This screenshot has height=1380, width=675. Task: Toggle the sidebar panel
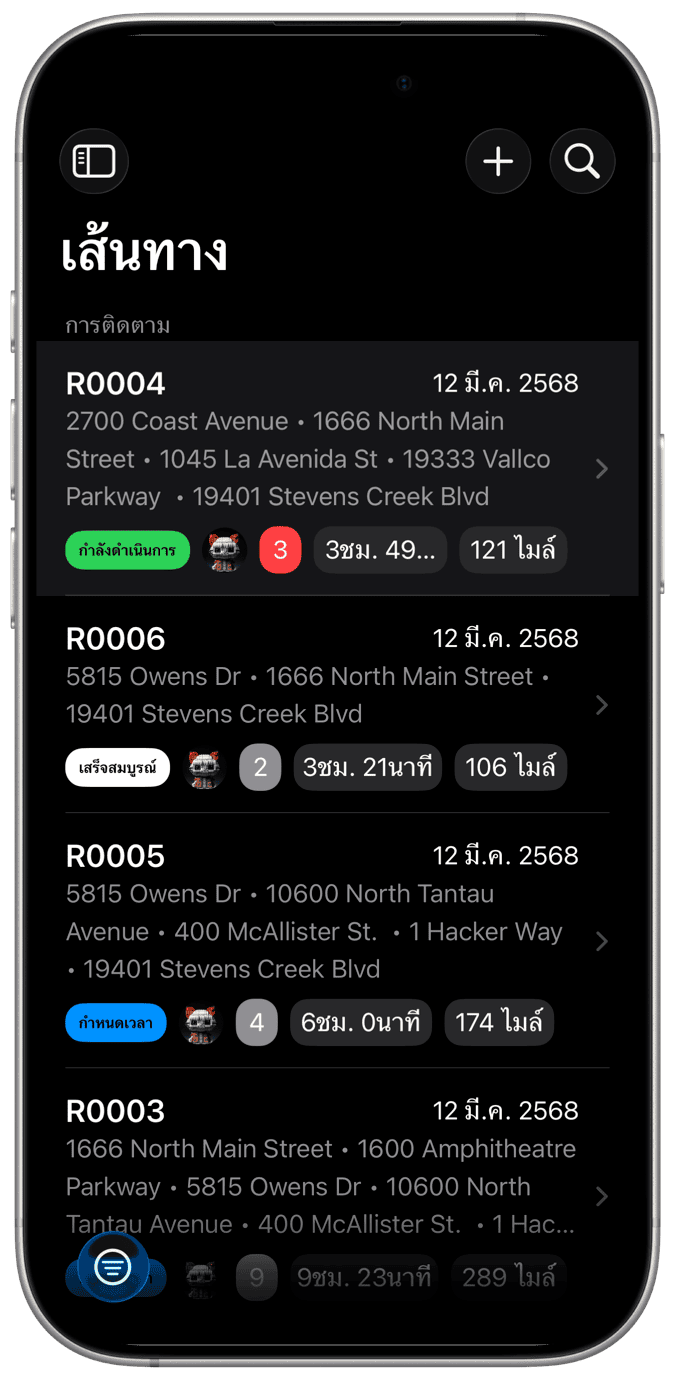click(x=94, y=161)
